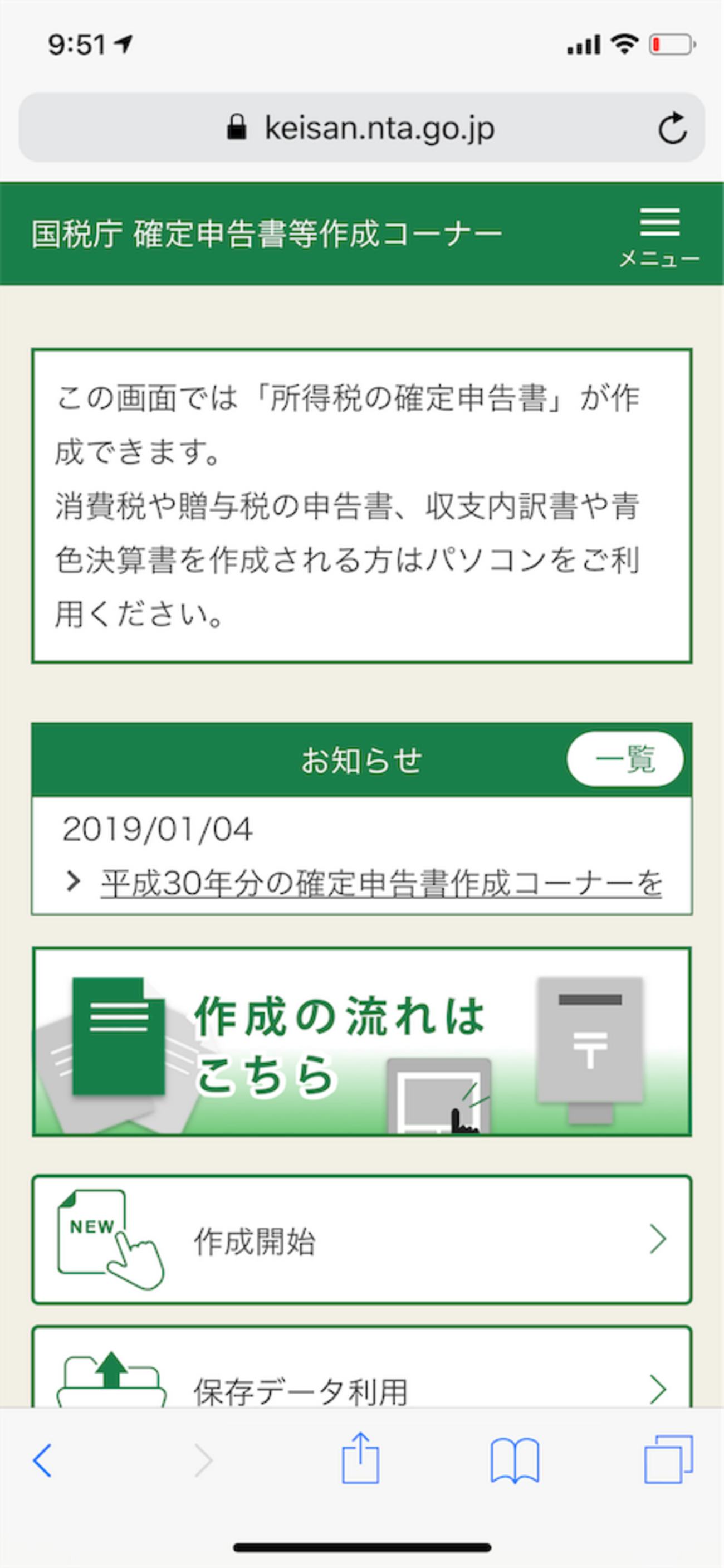Open Safari bookmarks
This screenshot has height=1568, width=724.
coord(515,1460)
